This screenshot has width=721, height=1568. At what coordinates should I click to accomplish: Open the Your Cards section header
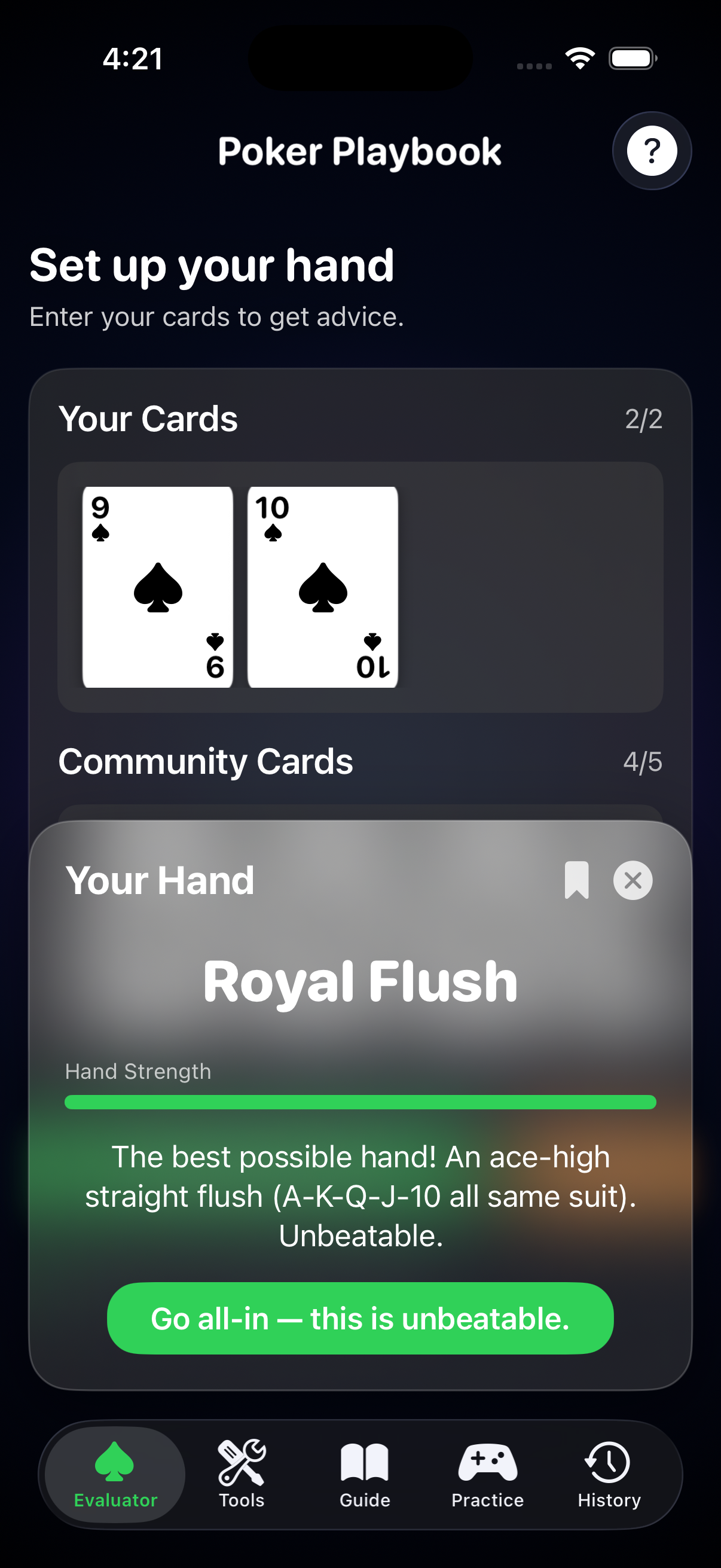click(148, 418)
